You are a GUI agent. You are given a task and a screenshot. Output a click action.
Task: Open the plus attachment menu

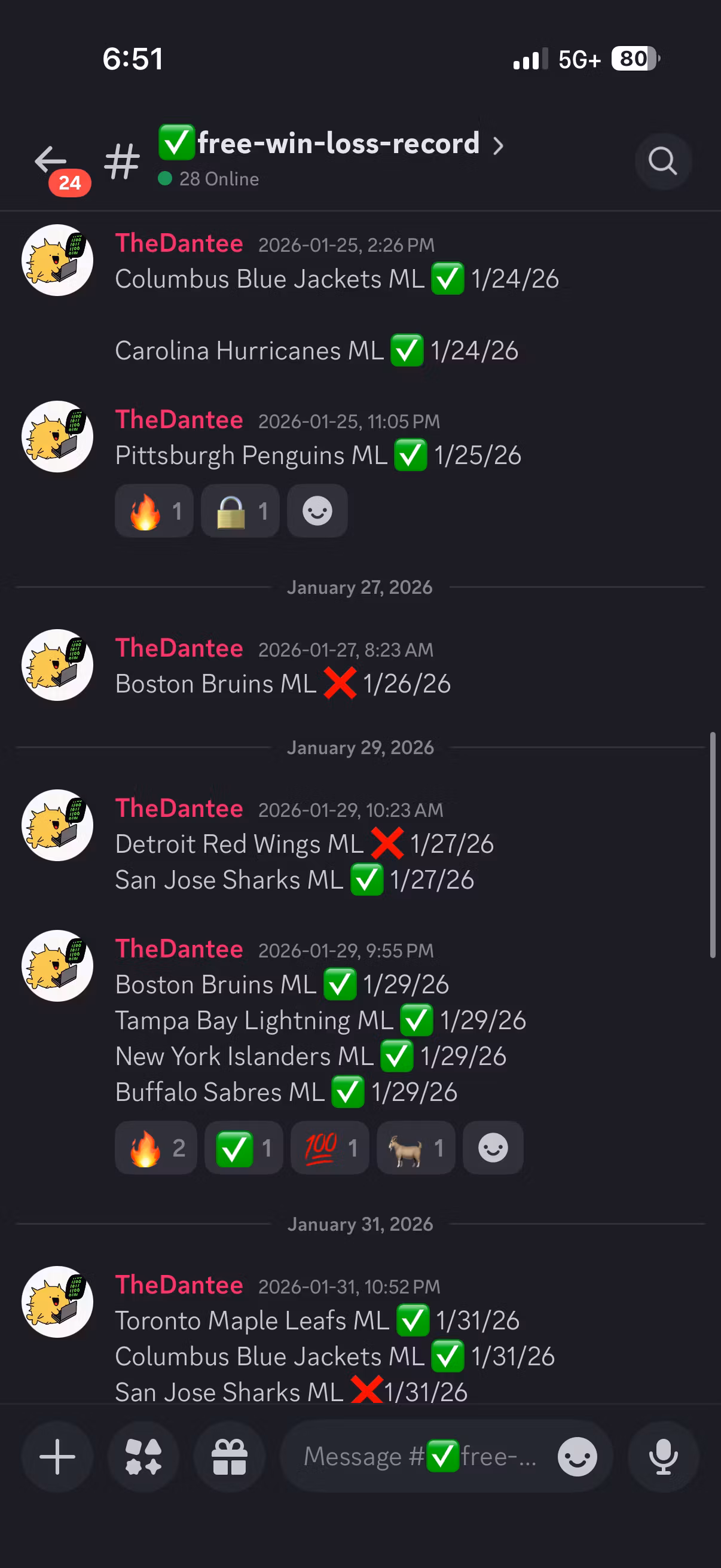pyautogui.click(x=57, y=1457)
